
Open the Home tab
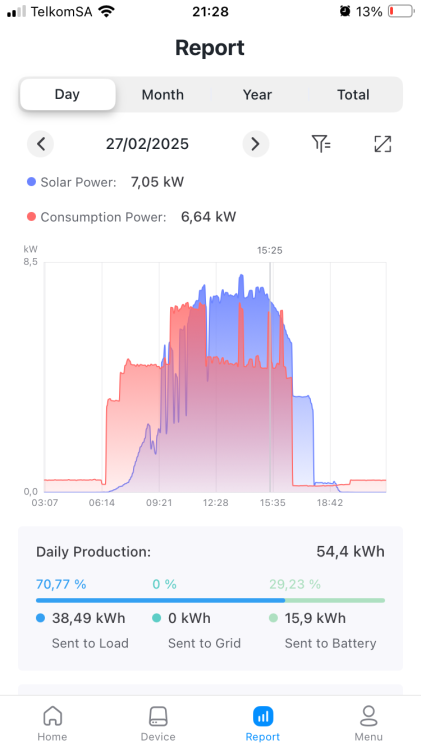pos(52,723)
